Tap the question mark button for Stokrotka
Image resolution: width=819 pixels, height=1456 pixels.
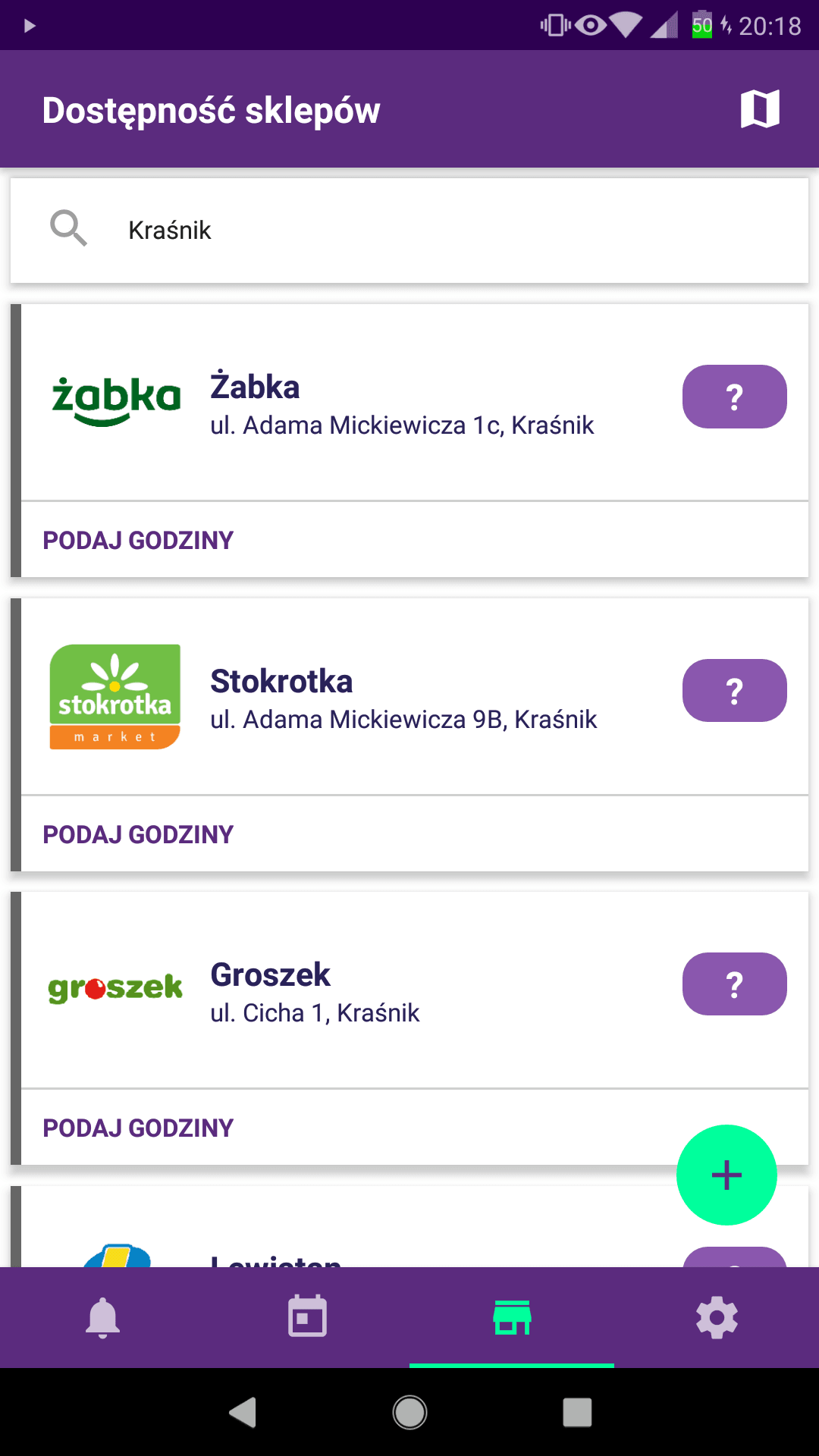click(734, 690)
